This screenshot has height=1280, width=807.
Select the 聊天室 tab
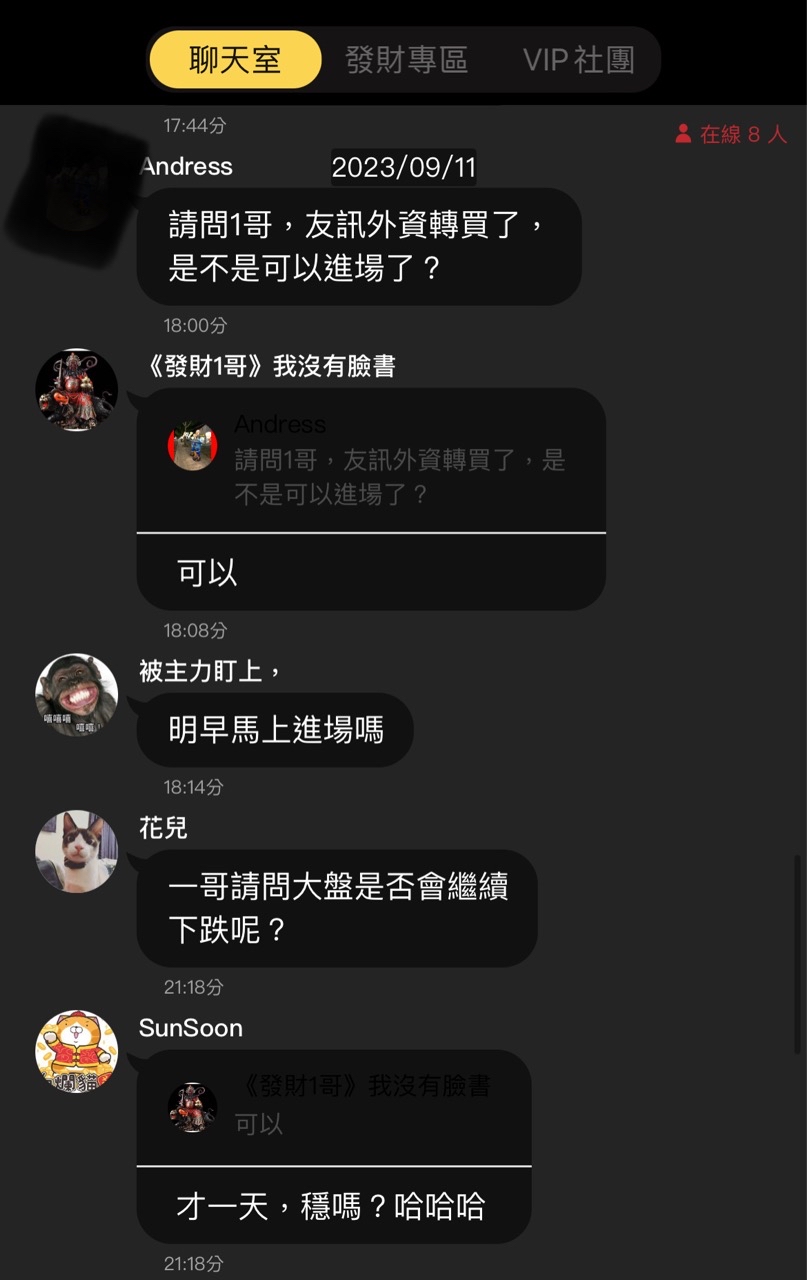point(235,60)
